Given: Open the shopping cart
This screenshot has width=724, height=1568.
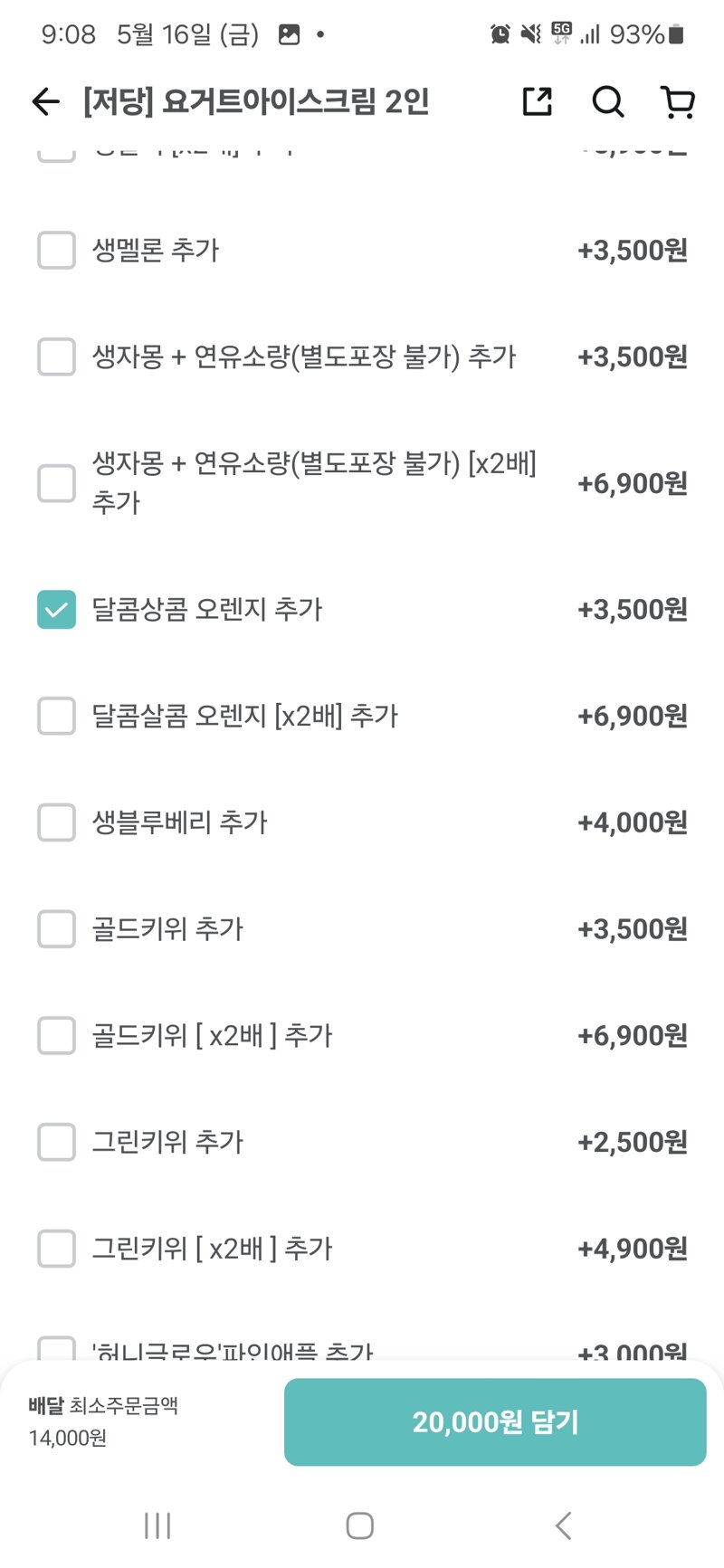Looking at the screenshot, I should coord(678,102).
